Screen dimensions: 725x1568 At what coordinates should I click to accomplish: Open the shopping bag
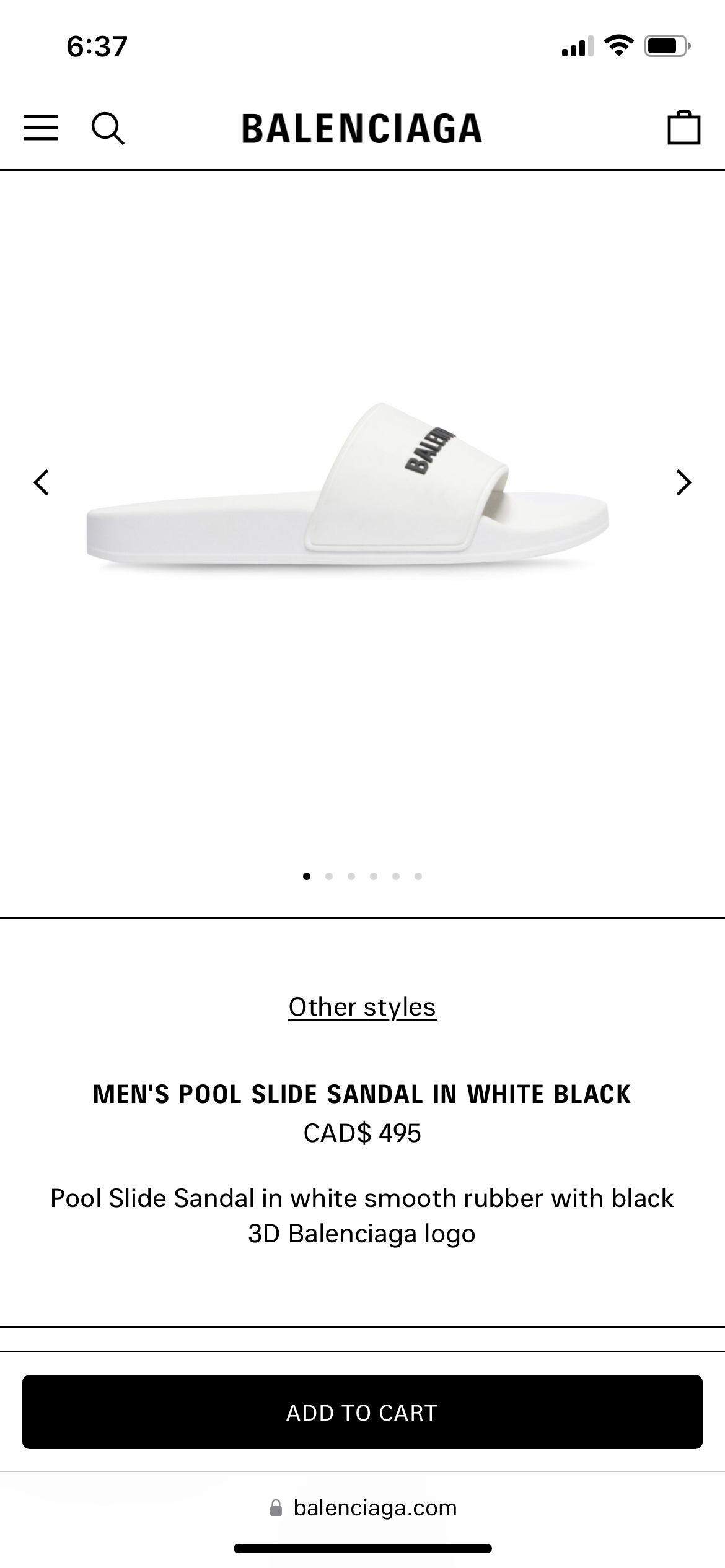pyautogui.click(x=683, y=128)
